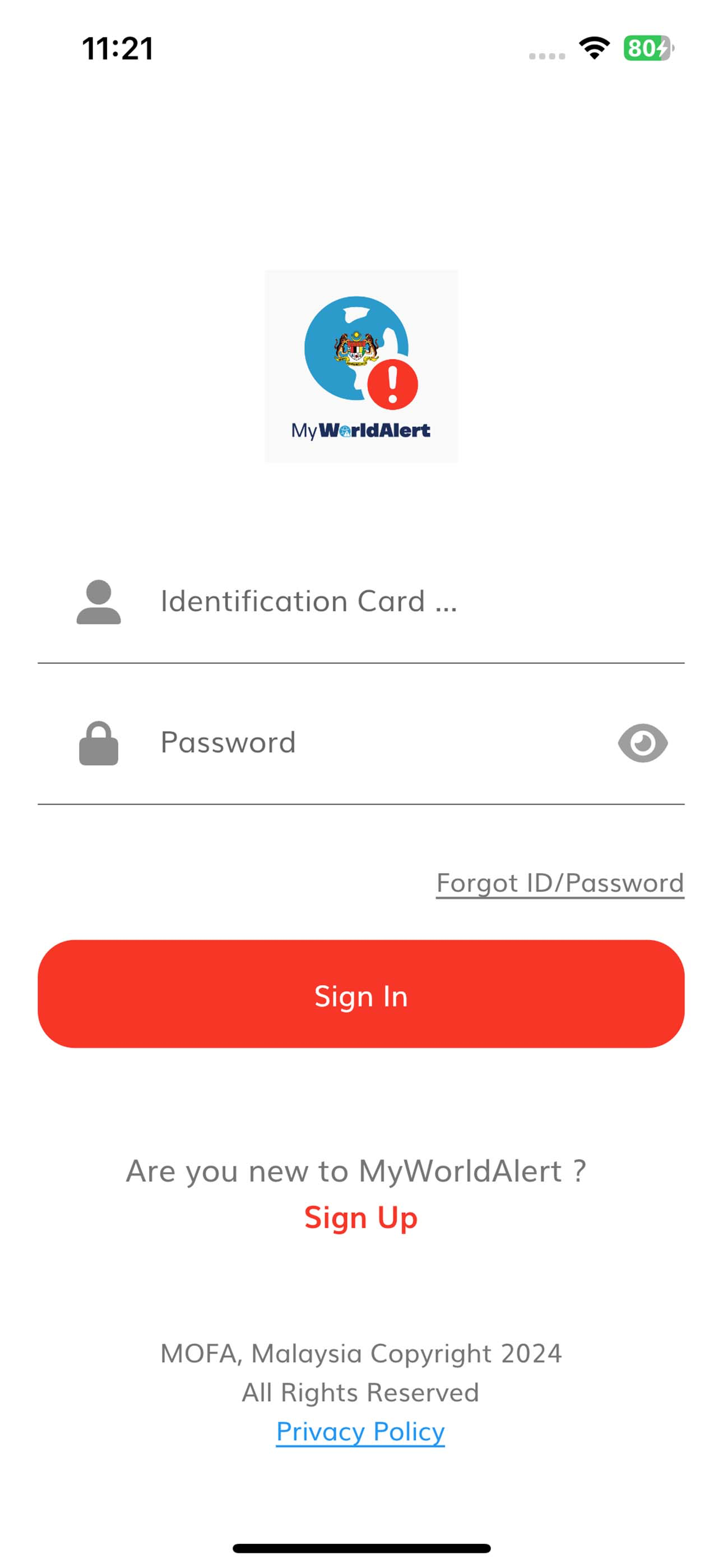Select Sign Up to register
This screenshot has height=1568, width=723.
(x=361, y=1217)
